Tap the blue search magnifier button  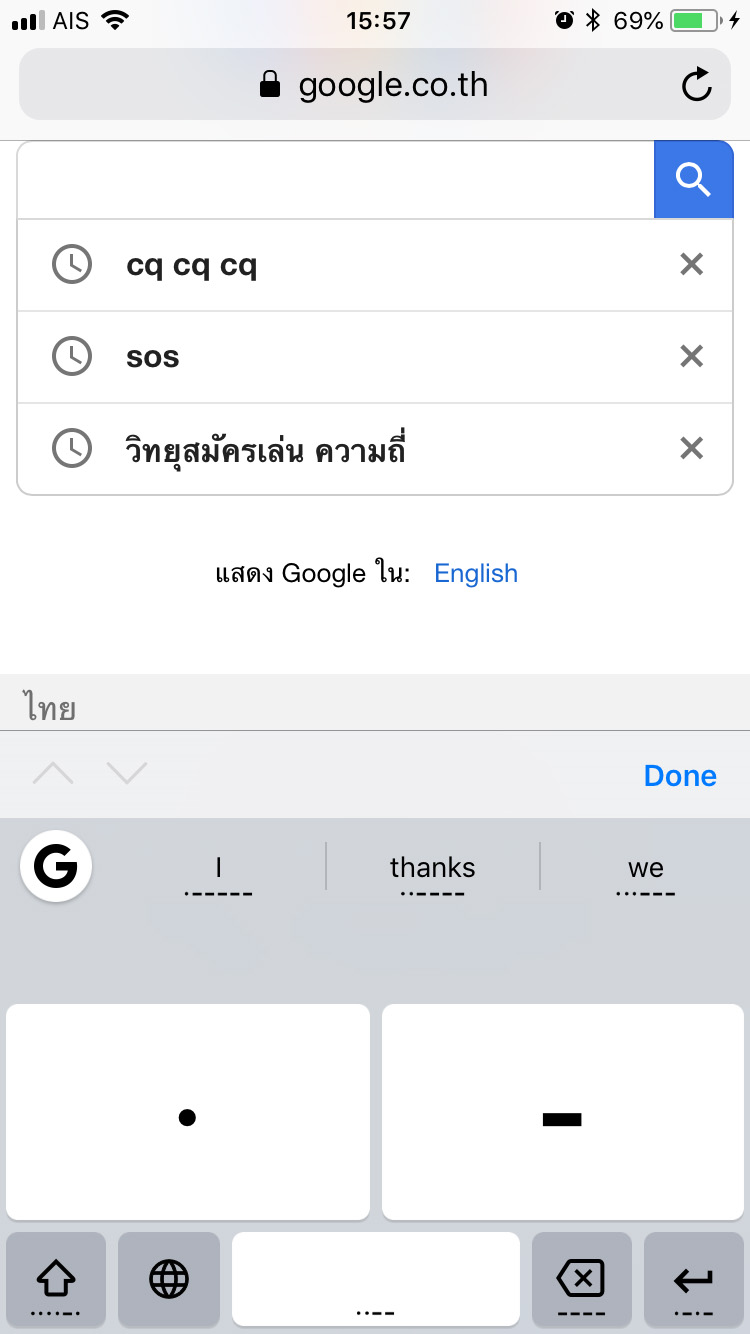693,179
